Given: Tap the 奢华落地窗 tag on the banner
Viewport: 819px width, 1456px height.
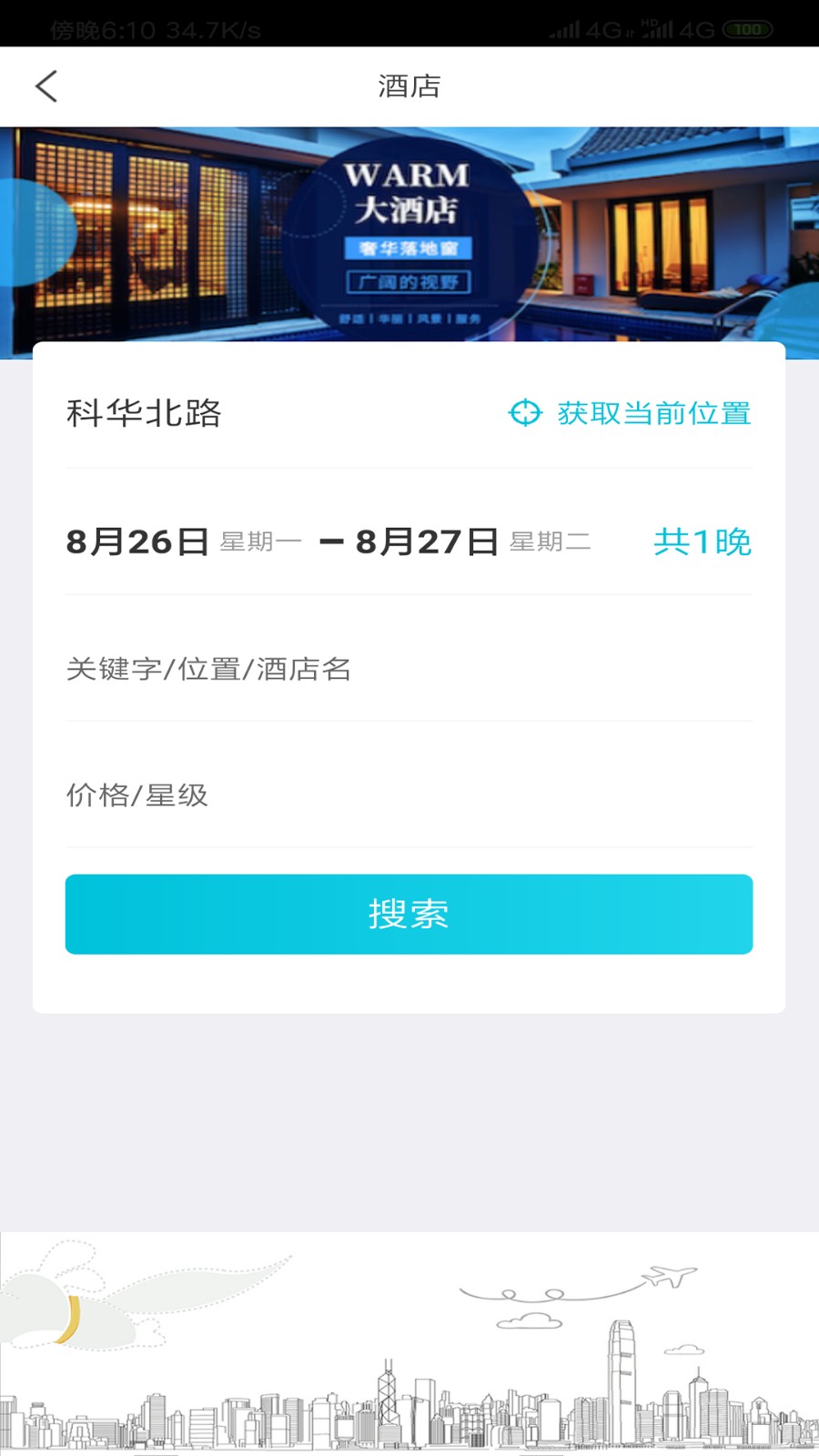Looking at the screenshot, I should 409,247.
